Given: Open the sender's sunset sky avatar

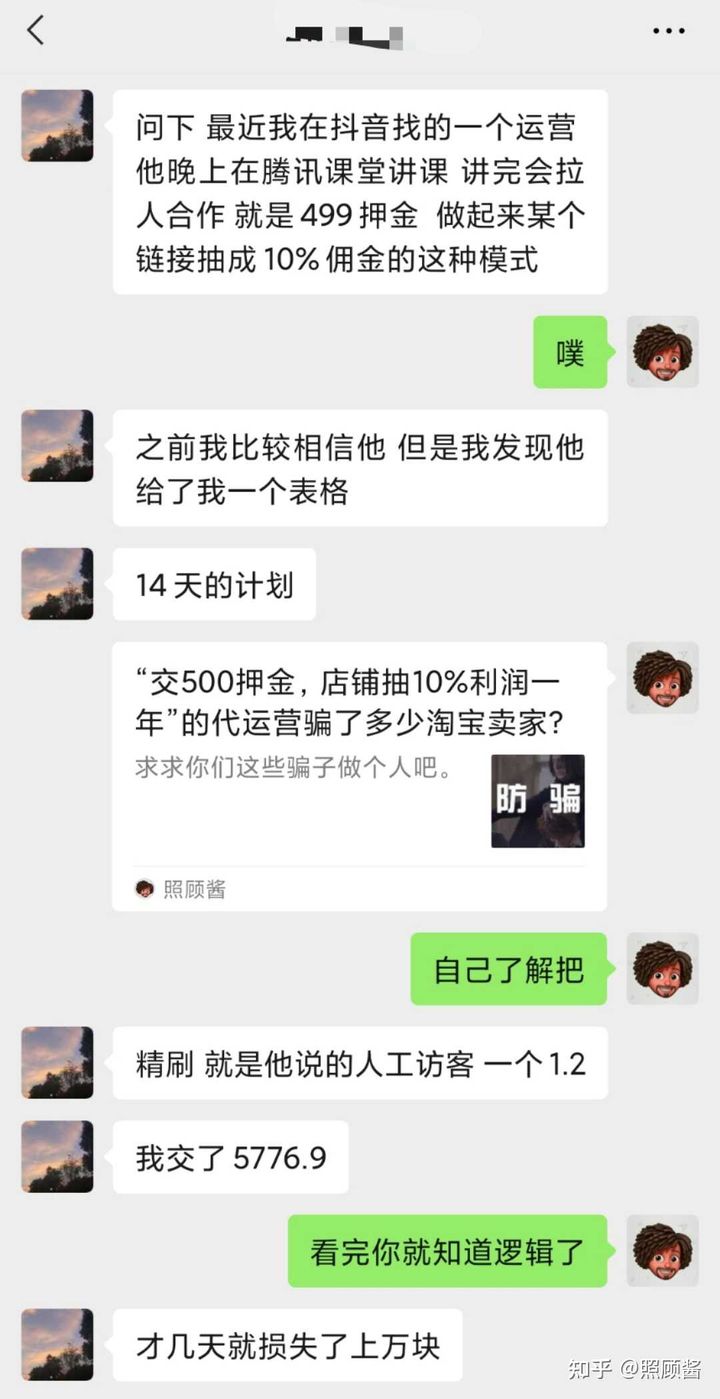Looking at the screenshot, I should tap(57, 125).
